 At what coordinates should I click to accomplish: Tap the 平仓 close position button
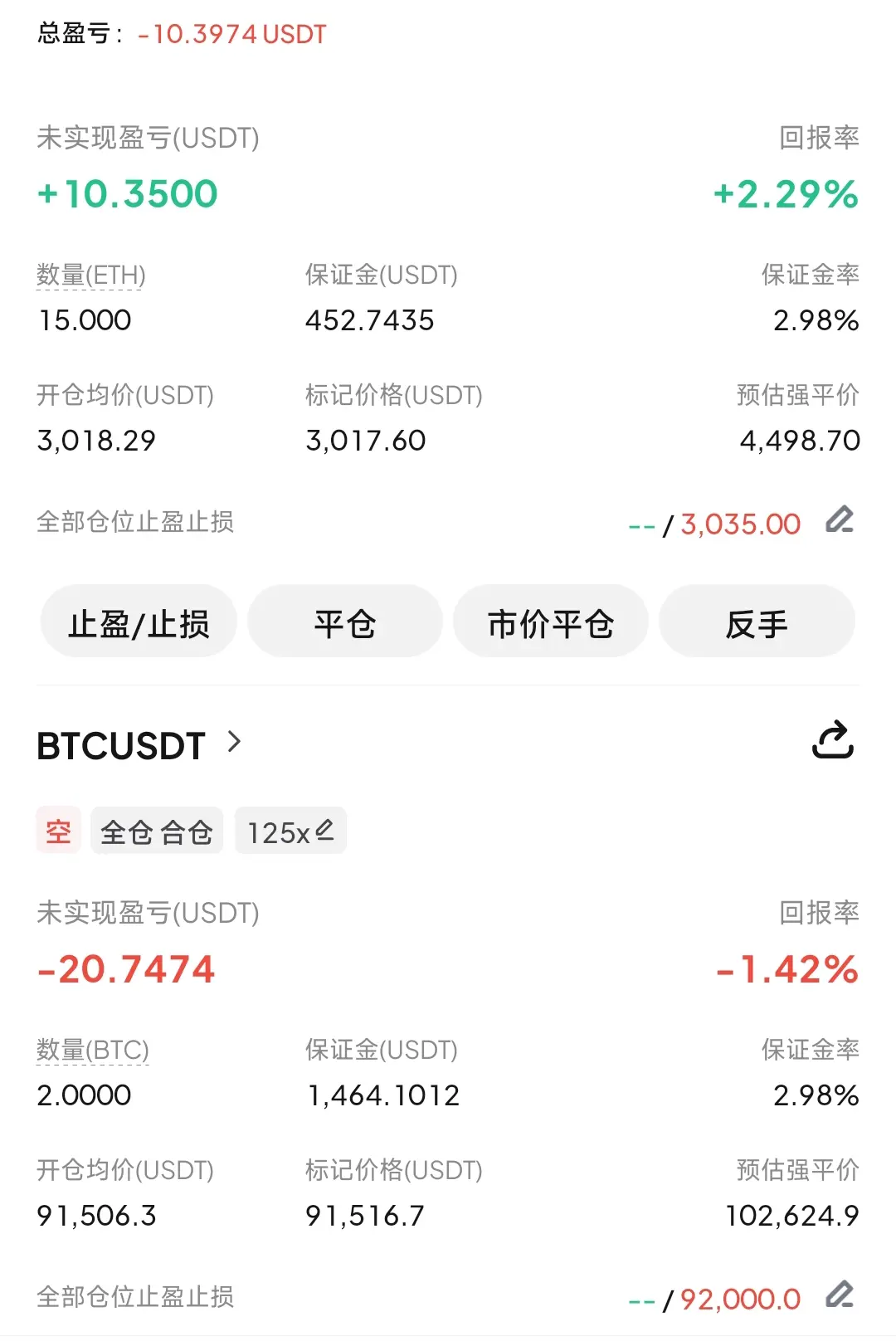[344, 623]
